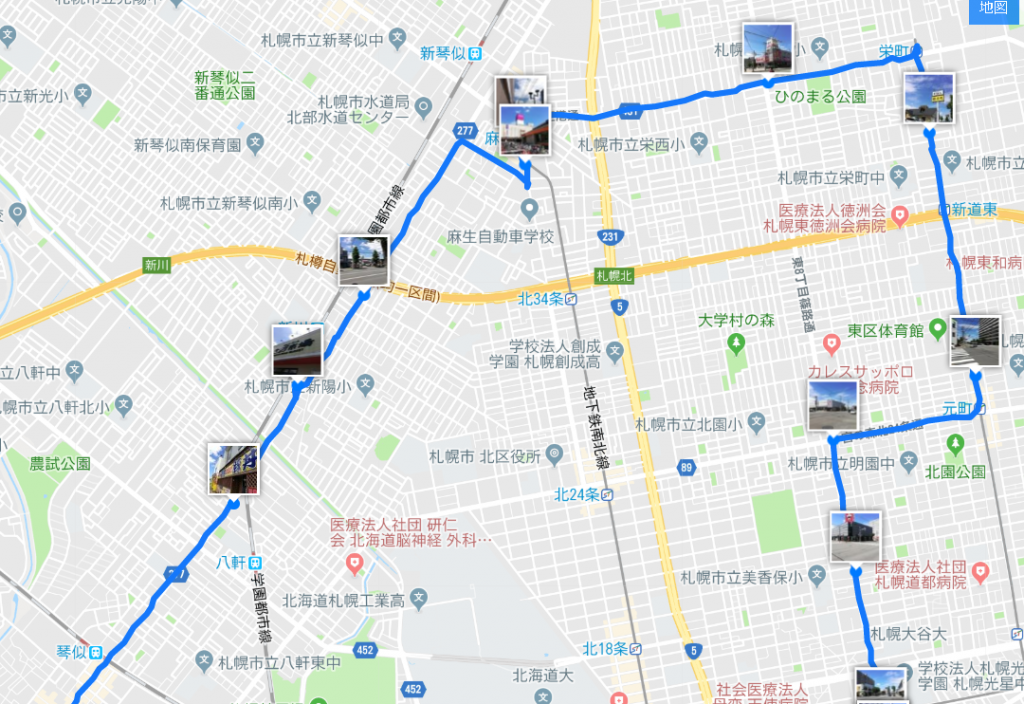Open photo marker above 札幌市立美香保小
Screen dimensions: 1024x704
pyautogui.click(x=855, y=537)
